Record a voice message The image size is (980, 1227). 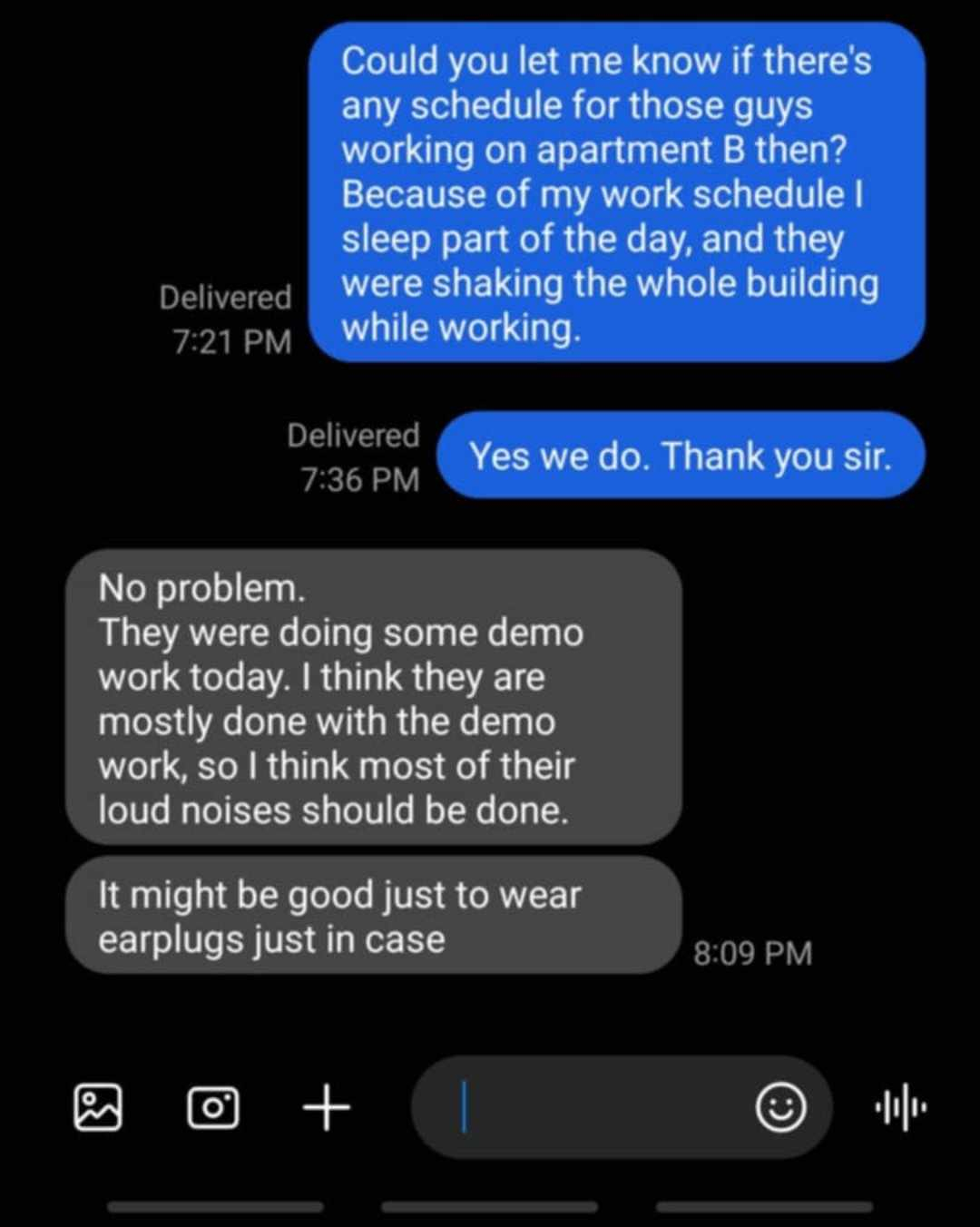[900, 1107]
